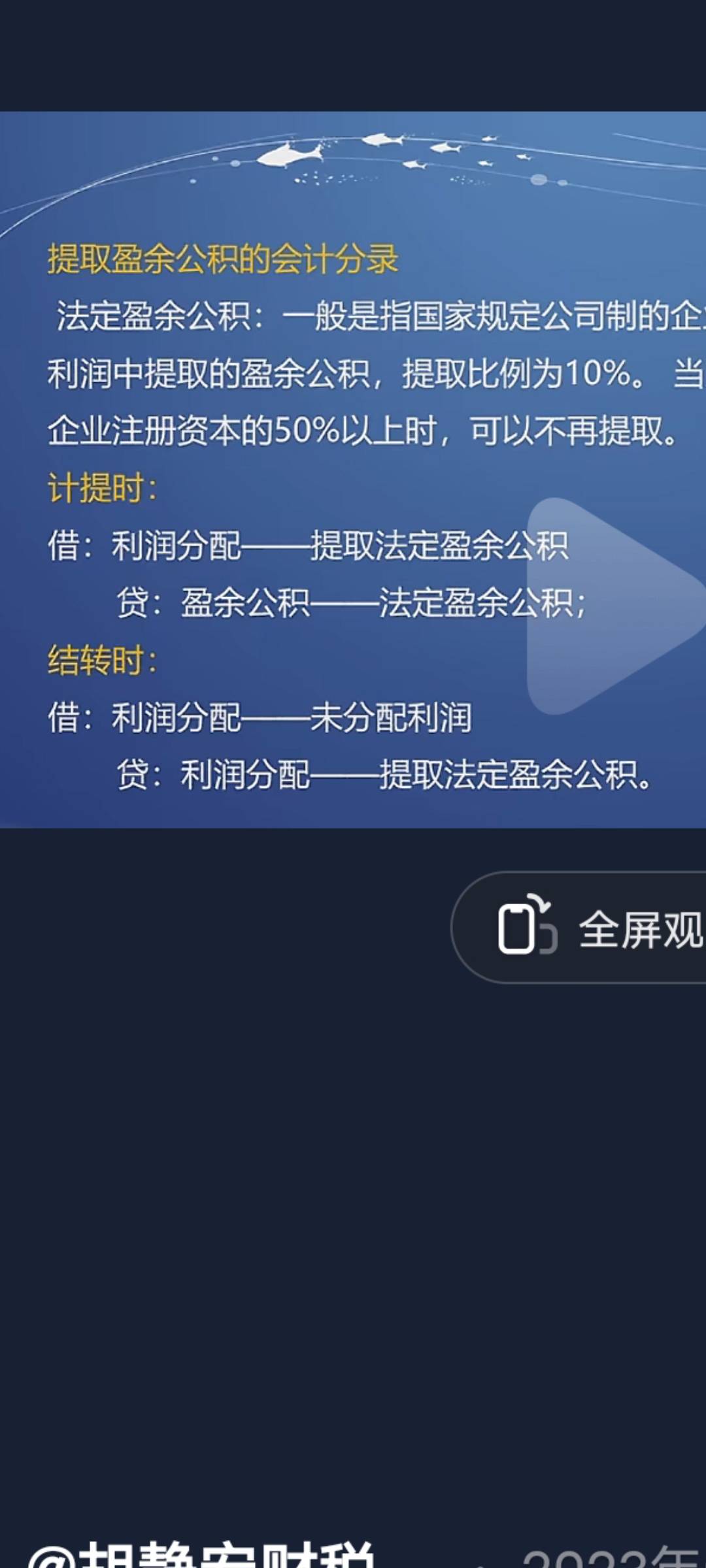This screenshot has width=706, height=1568.
Task: Play the paused accounting video
Action: pyautogui.click(x=611, y=606)
